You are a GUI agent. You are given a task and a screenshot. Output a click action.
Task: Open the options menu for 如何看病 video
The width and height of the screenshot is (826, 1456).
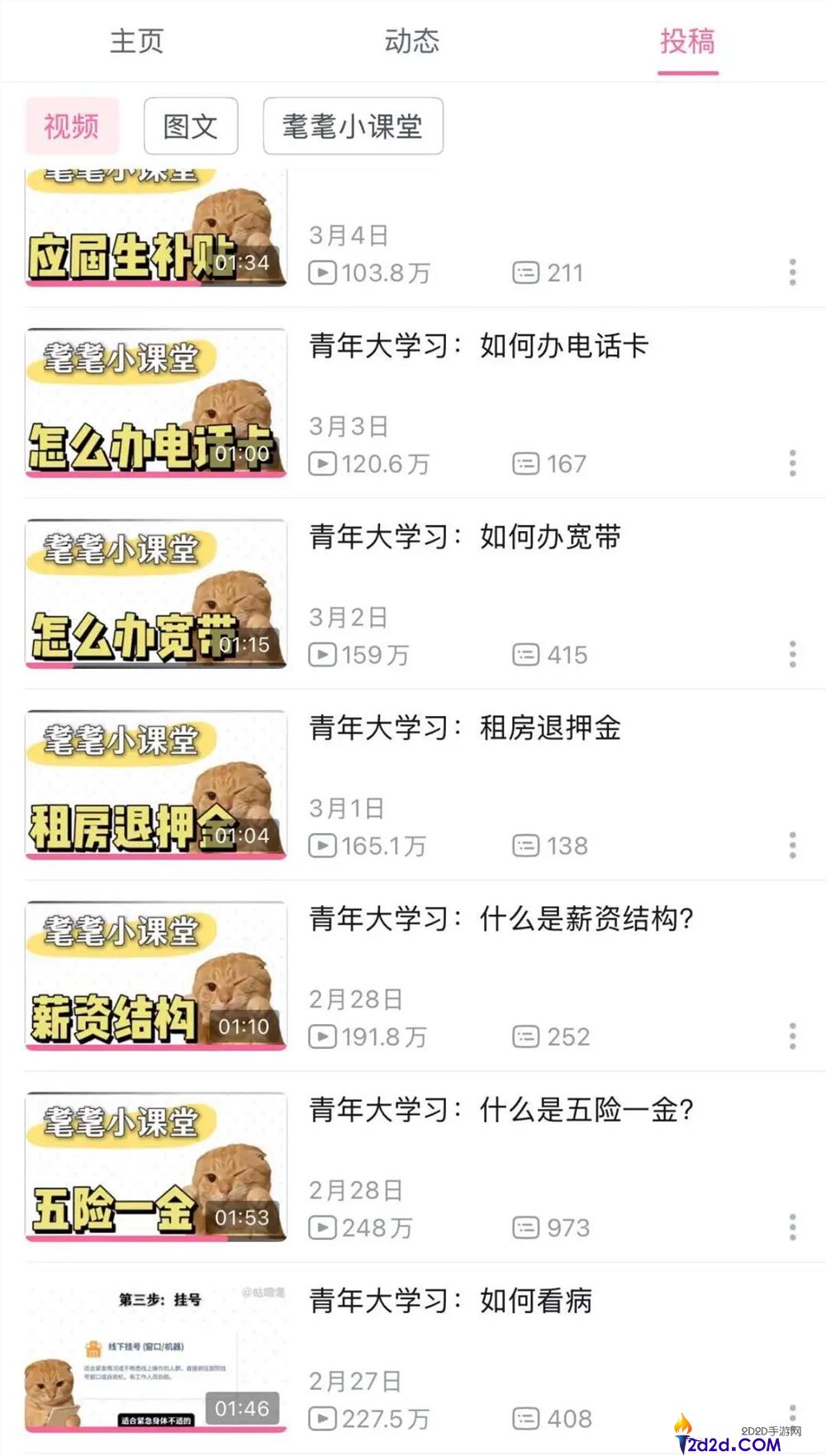(x=790, y=1412)
